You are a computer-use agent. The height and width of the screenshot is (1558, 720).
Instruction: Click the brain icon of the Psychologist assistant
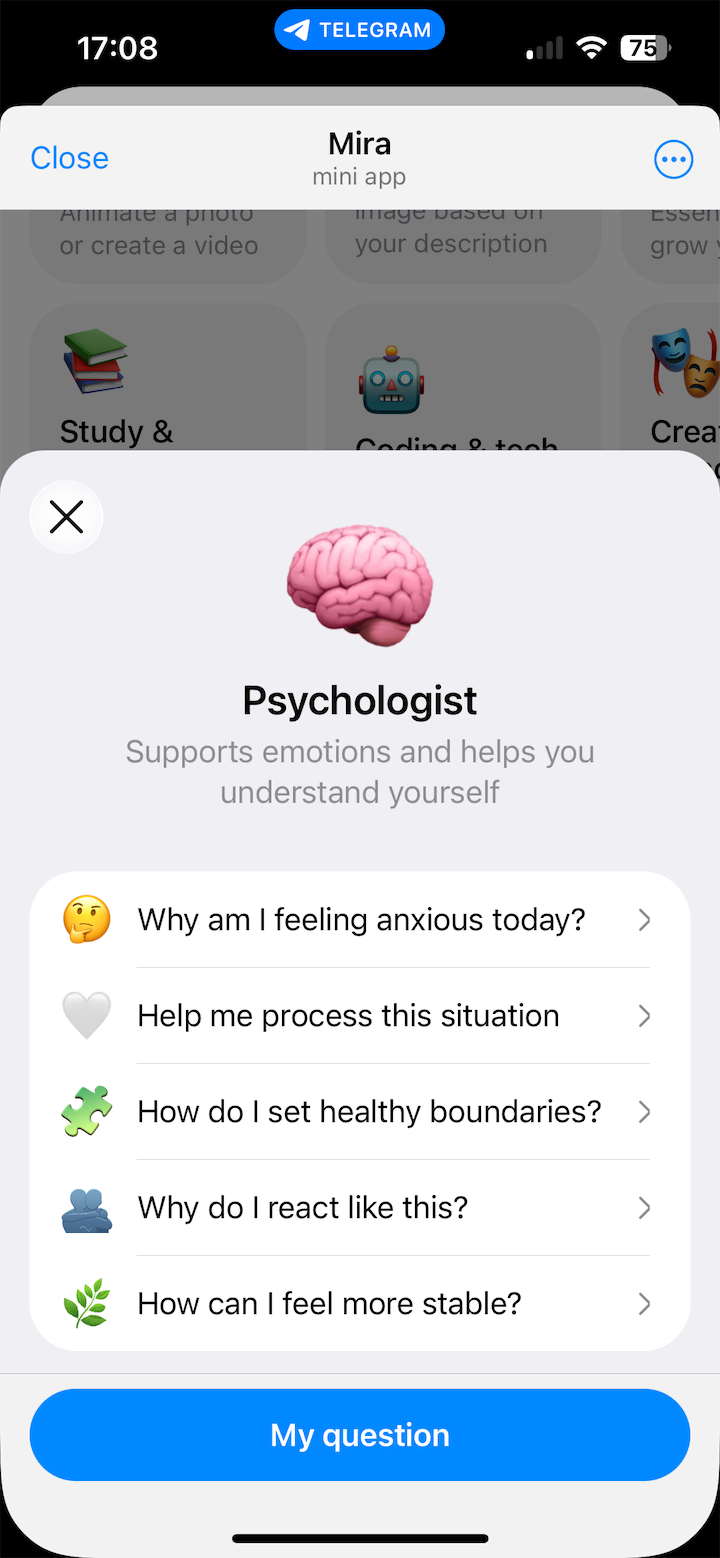point(359,585)
